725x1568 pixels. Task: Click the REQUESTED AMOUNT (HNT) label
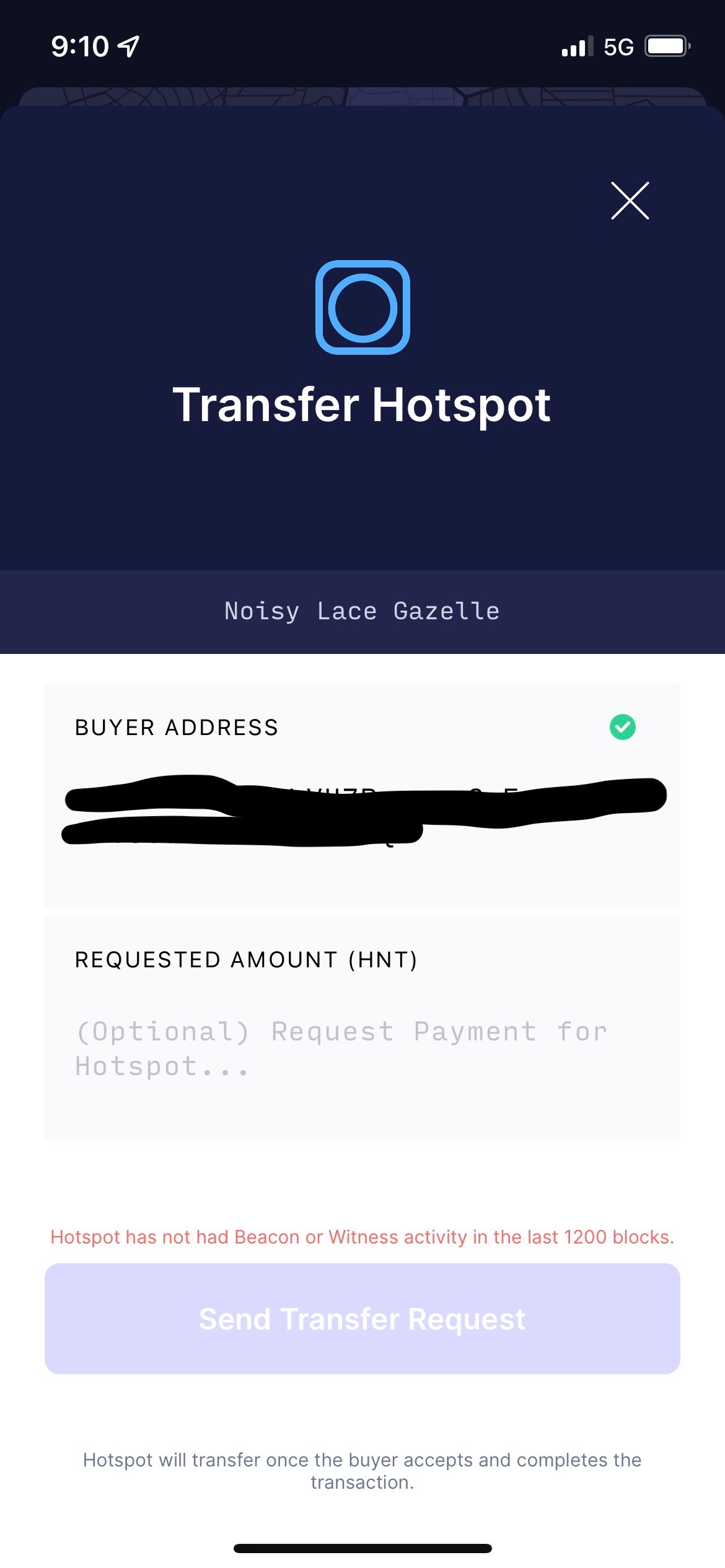tap(246, 959)
